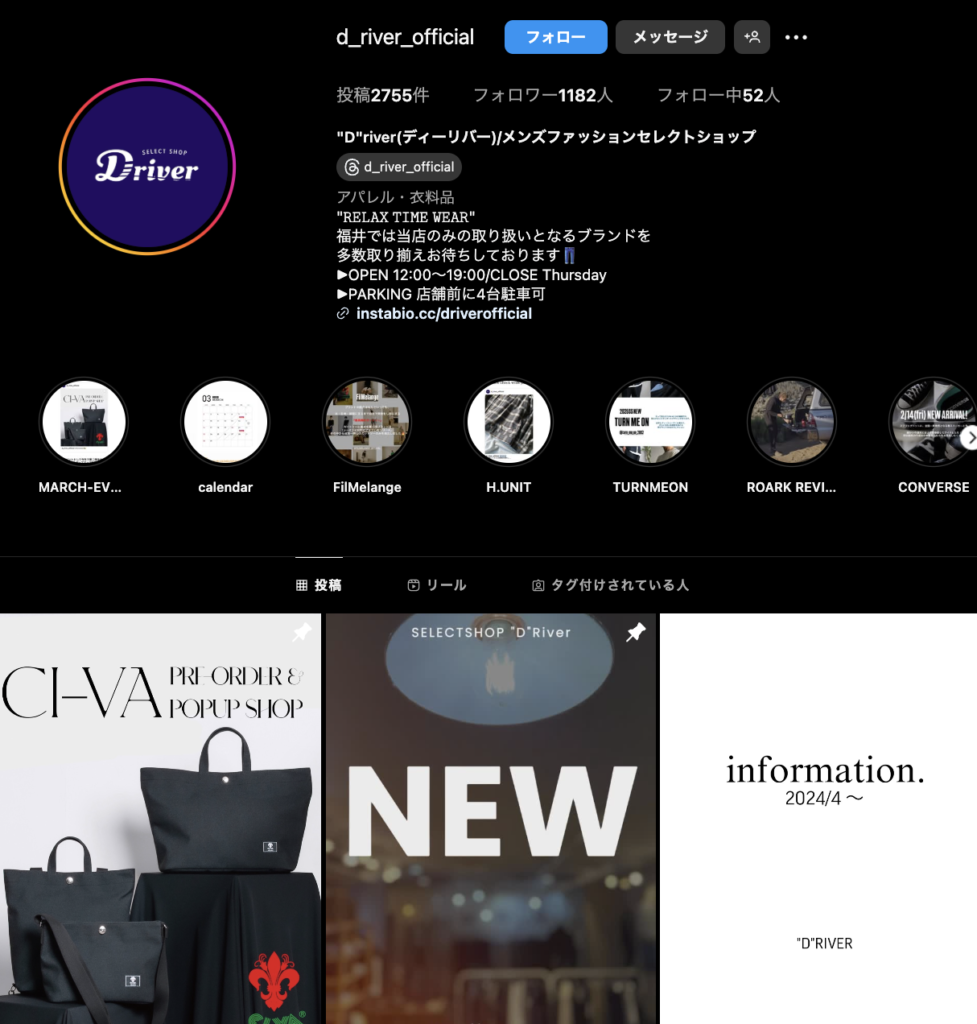Image resolution: width=977 pixels, height=1024 pixels.
Task: Open the calendar story highlight
Action: pos(225,422)
